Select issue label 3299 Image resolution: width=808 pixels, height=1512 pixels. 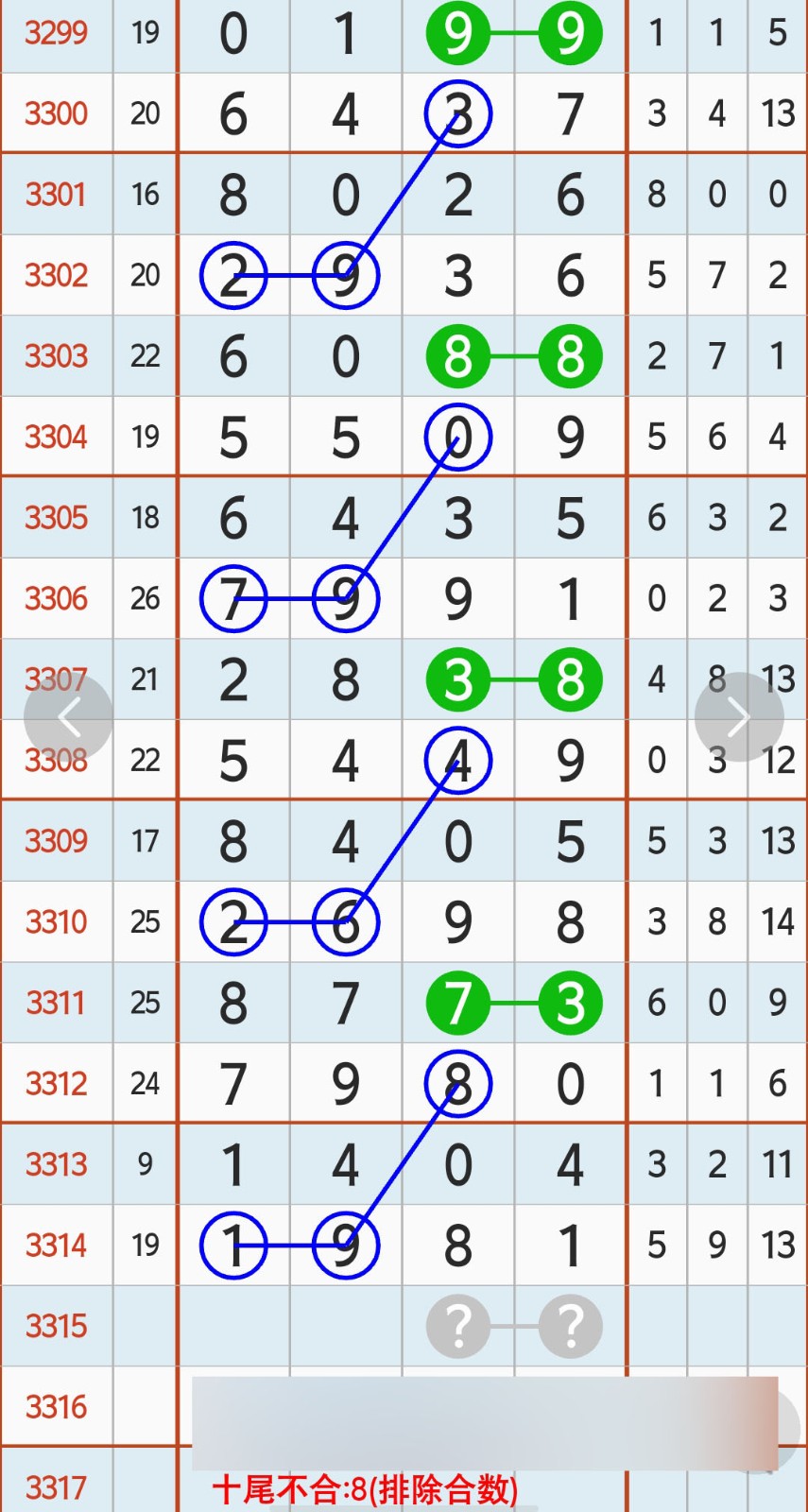click(x=56, y=32)
